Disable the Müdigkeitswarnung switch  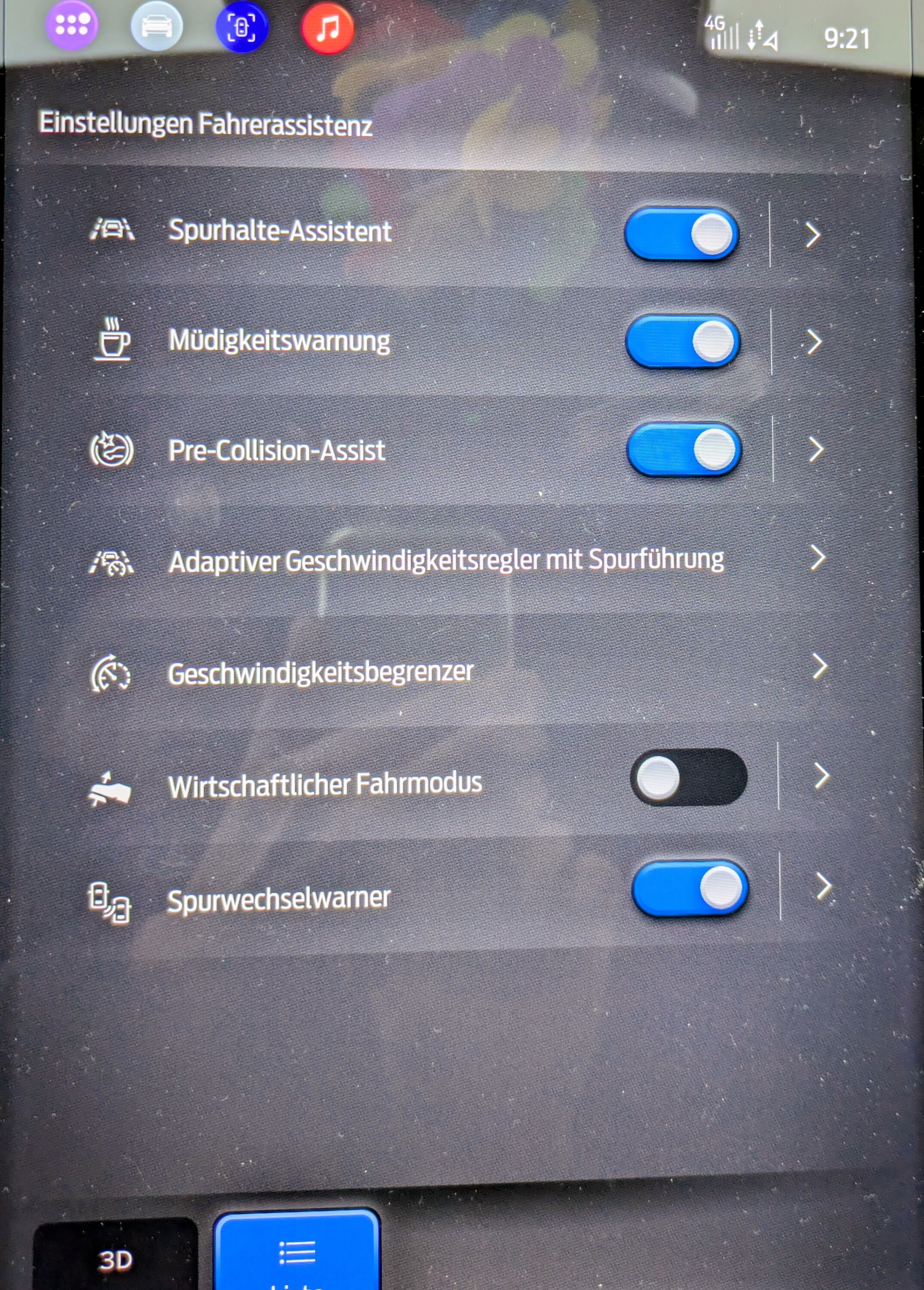point(682,341)
